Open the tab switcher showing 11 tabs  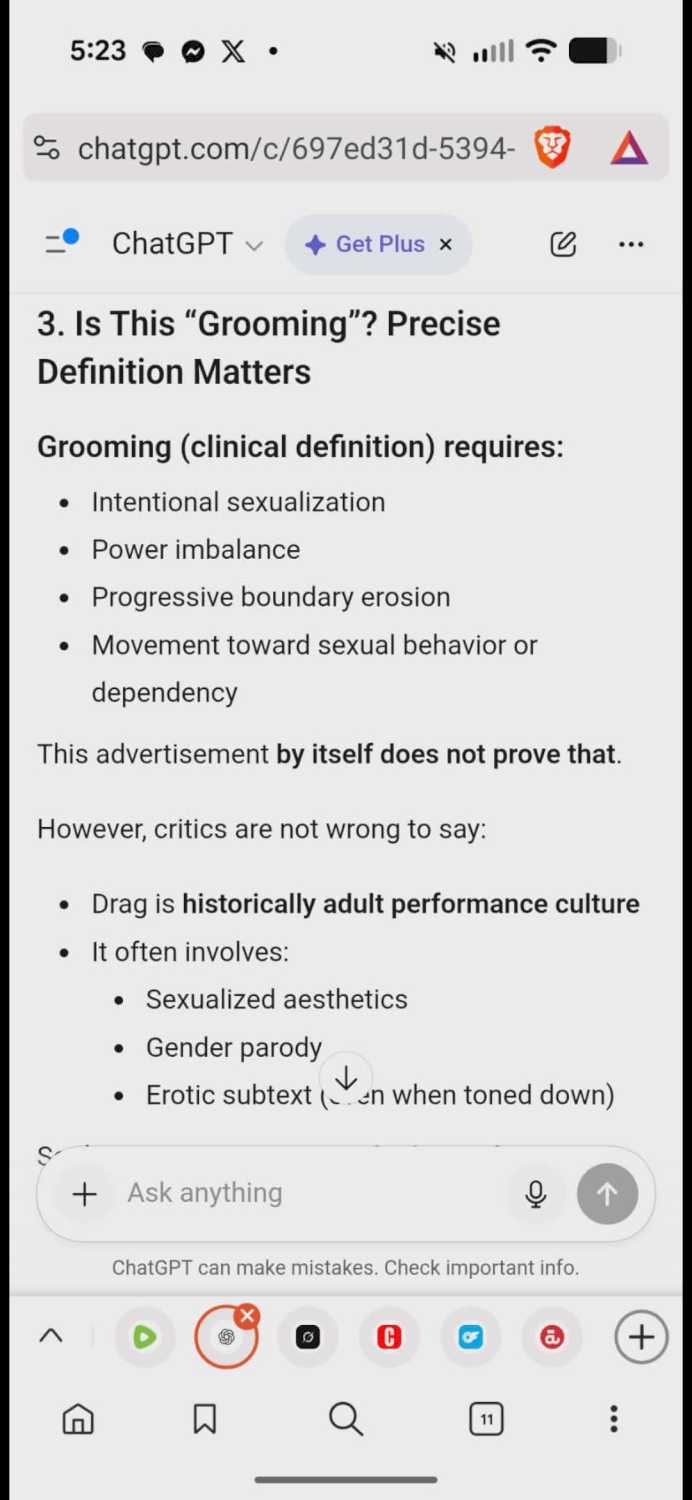pyautogui.click(x=486, y=1418)
